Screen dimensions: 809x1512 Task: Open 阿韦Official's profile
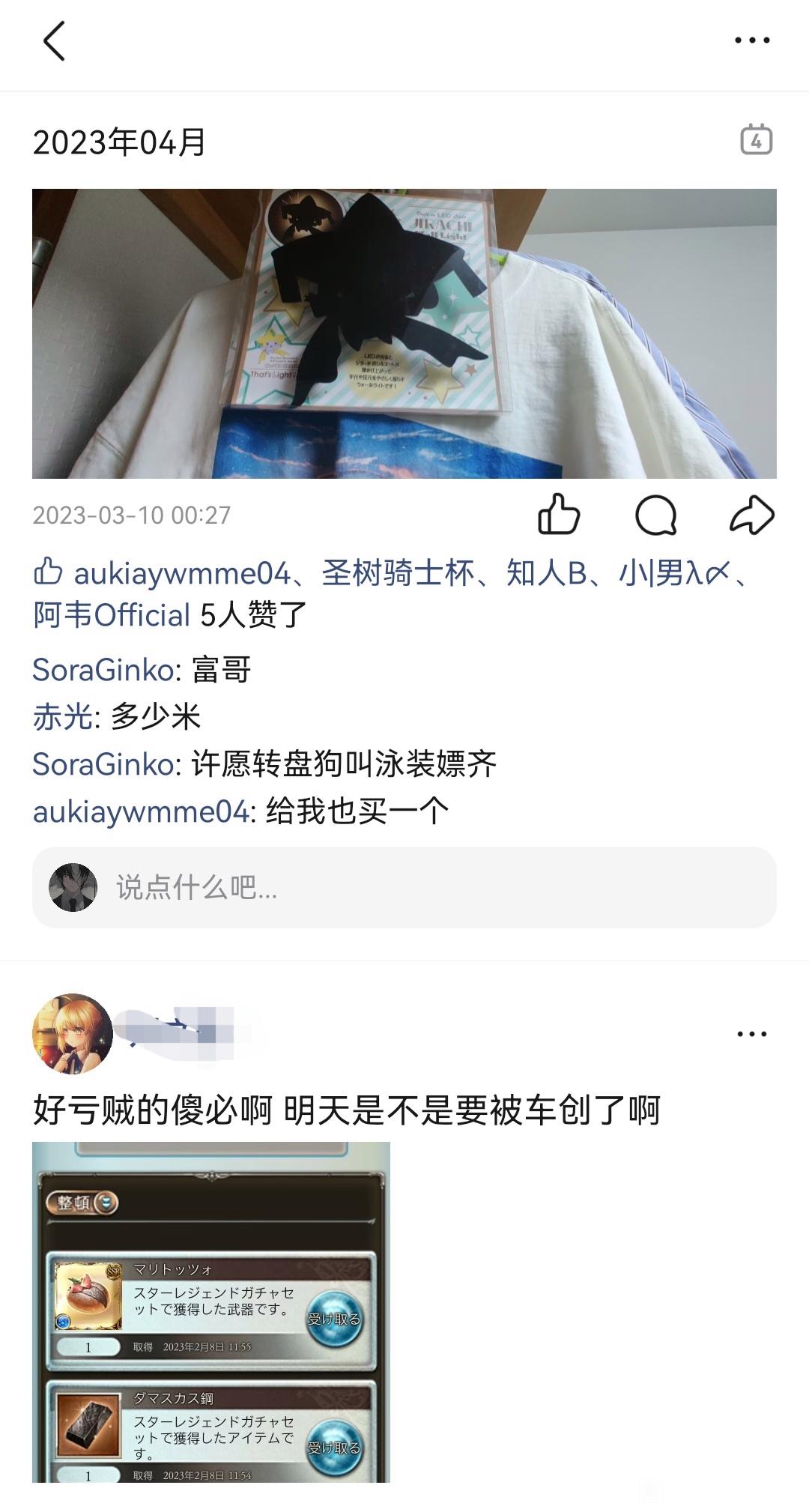(x=112, y=616)
